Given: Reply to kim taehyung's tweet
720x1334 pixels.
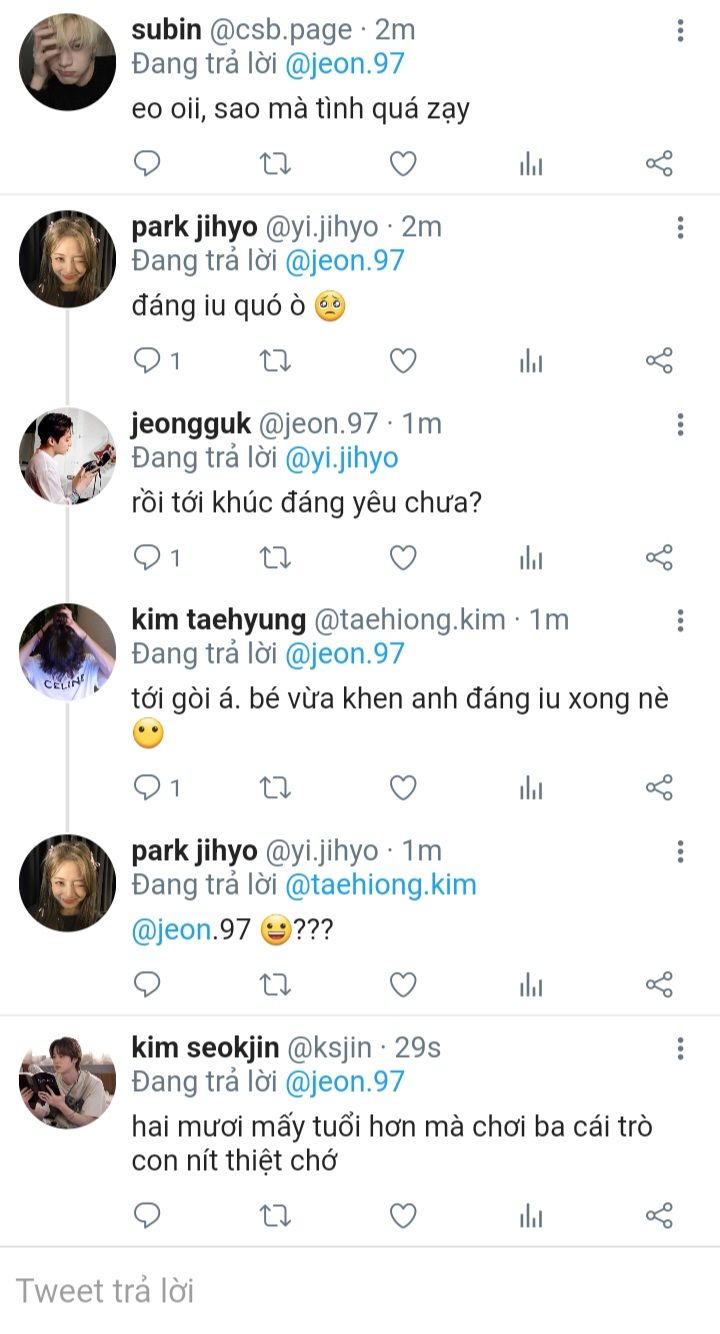Looking at the screenshot, I should pyautogui.click(x=147, y=788).
